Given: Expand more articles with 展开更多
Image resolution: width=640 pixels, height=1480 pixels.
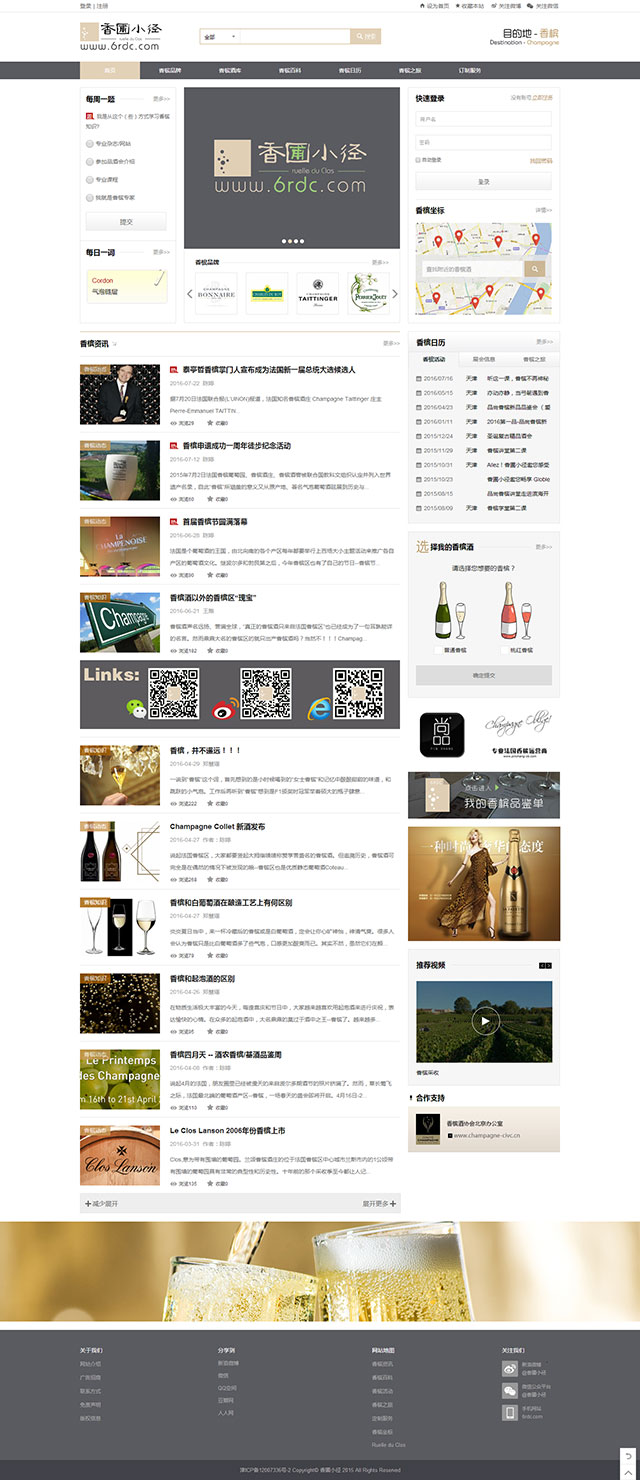Looking at the screenshot, I should pyautogui.click(x=380, y=1204).
